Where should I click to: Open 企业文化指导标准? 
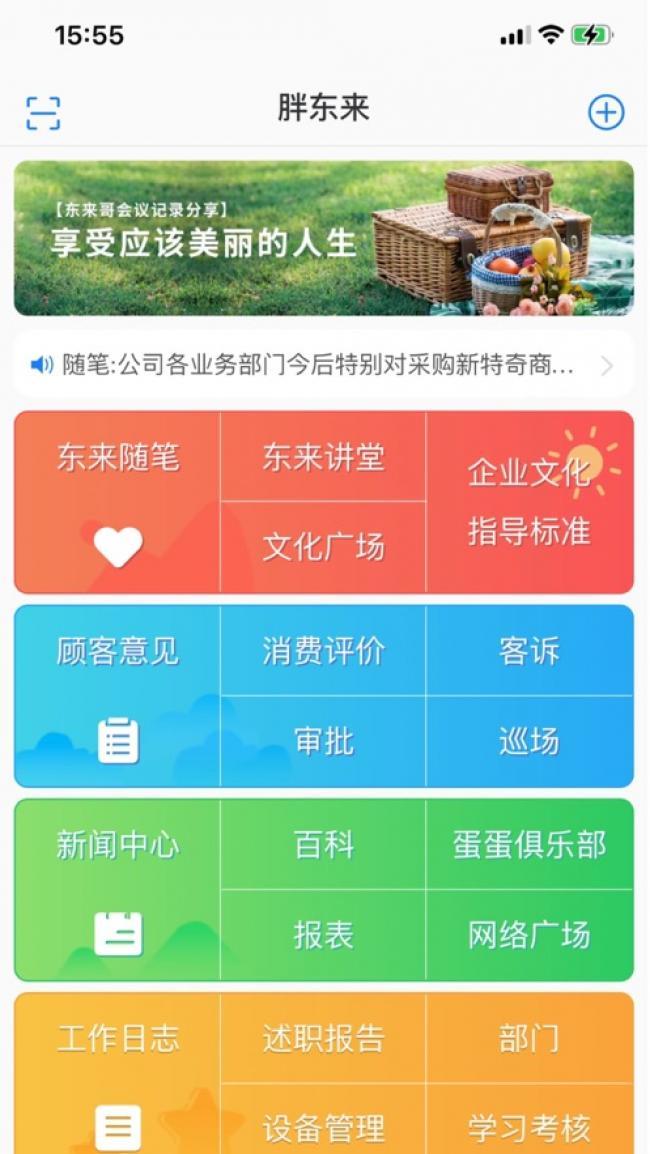point(530,502)
